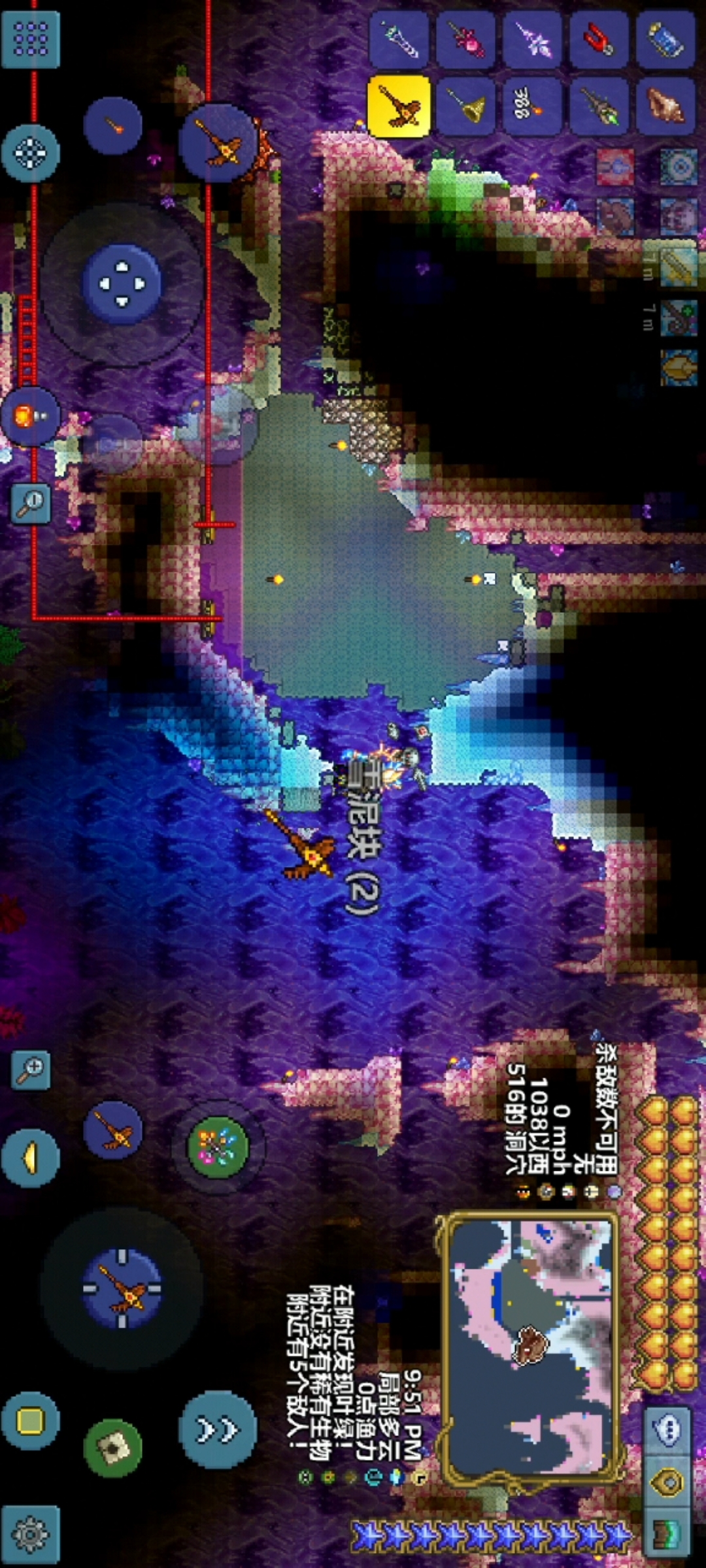Open the chat speech bubble
This screenshot has height=1568, width=706.
coord(667,1430)
